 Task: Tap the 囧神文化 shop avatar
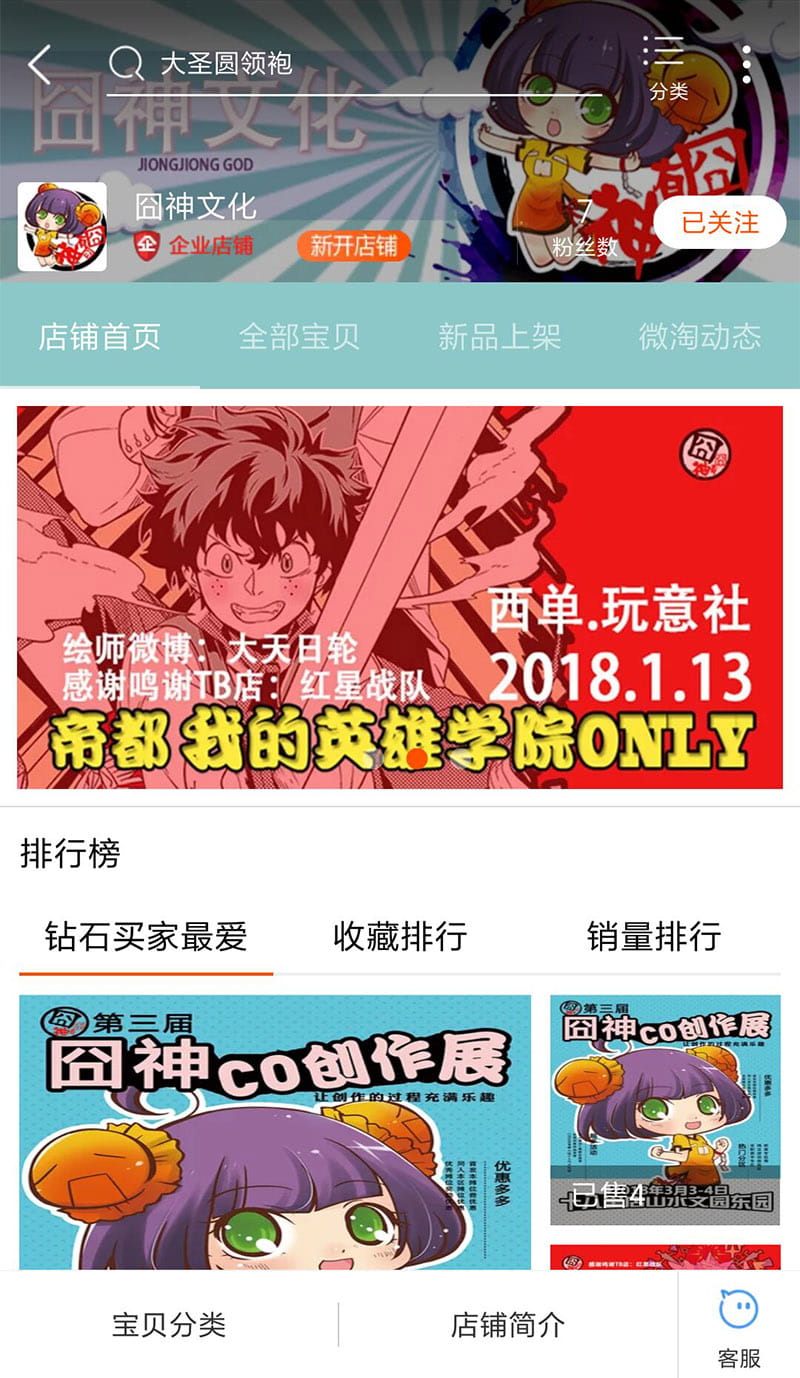62,227
